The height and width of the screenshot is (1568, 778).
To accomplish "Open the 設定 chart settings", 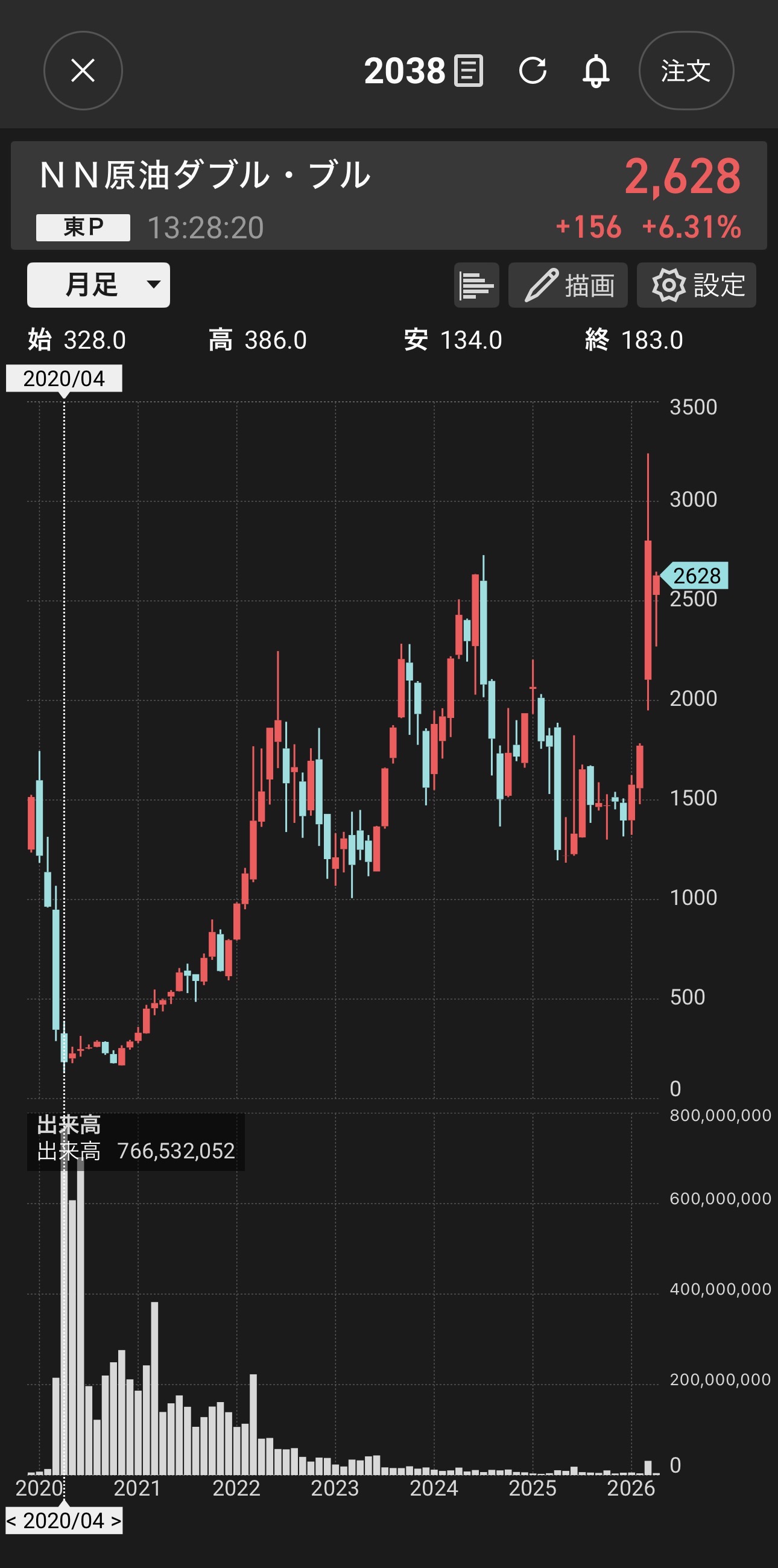I will pos(696,285).
